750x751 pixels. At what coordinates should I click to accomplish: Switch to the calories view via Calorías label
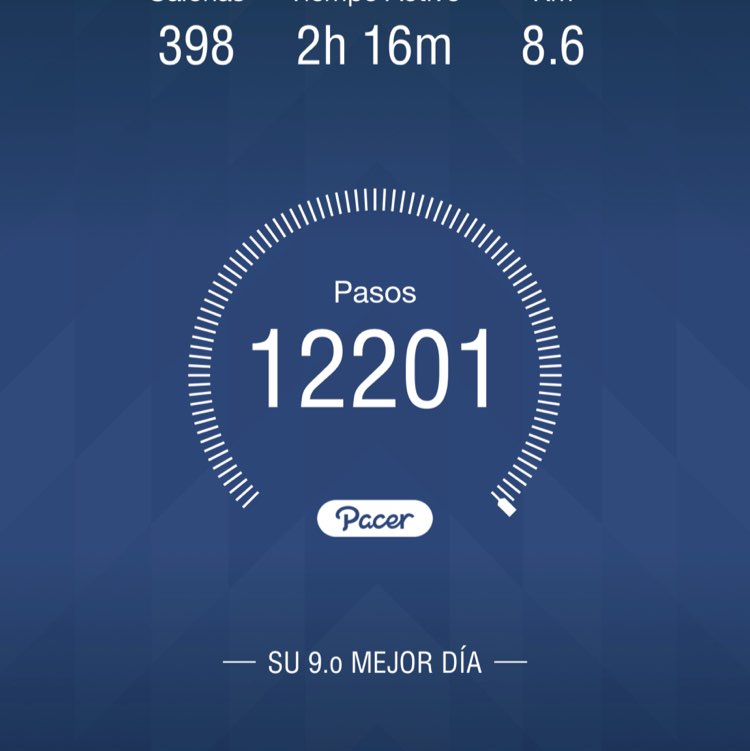pyautogui.click(x=197, y=10)
